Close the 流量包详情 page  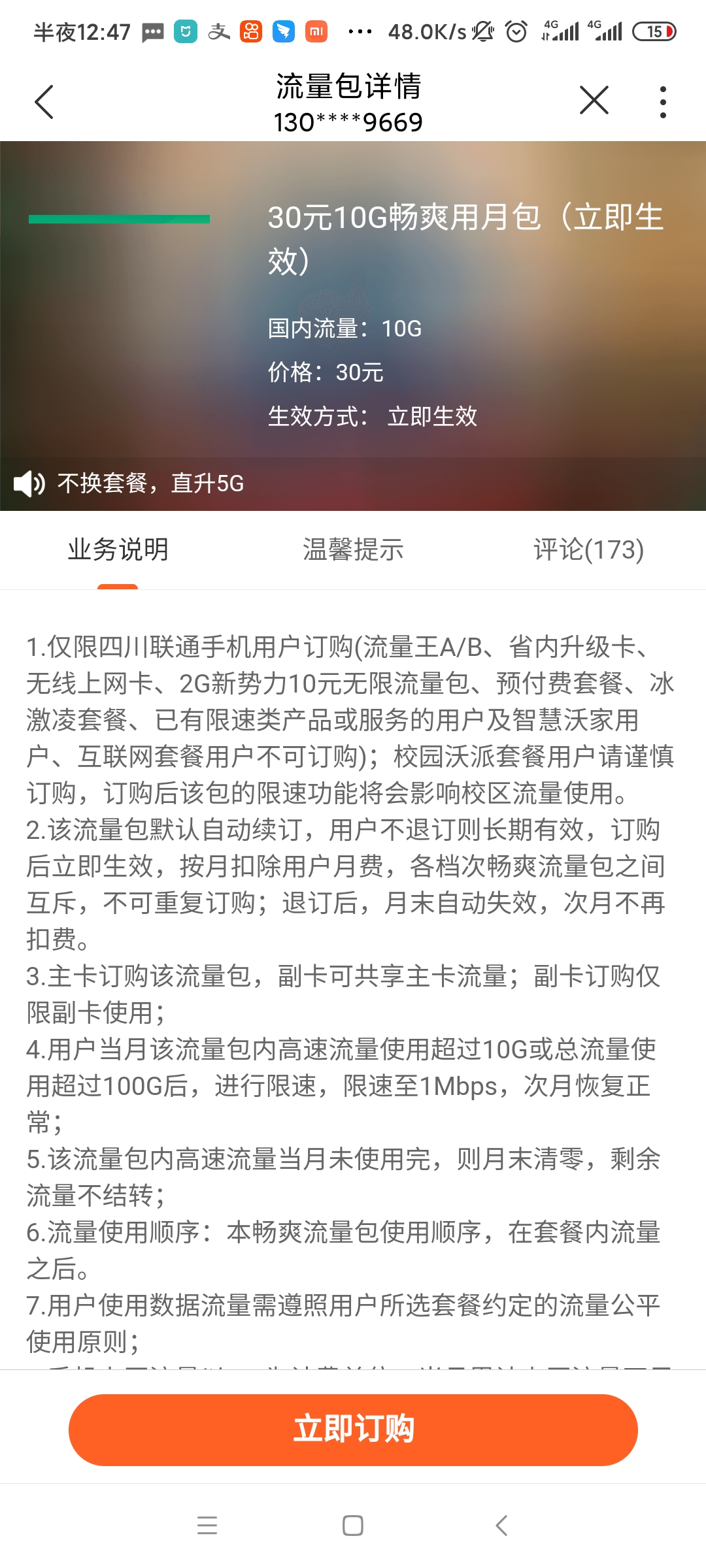pyautogui.click(x=594, y=101)
